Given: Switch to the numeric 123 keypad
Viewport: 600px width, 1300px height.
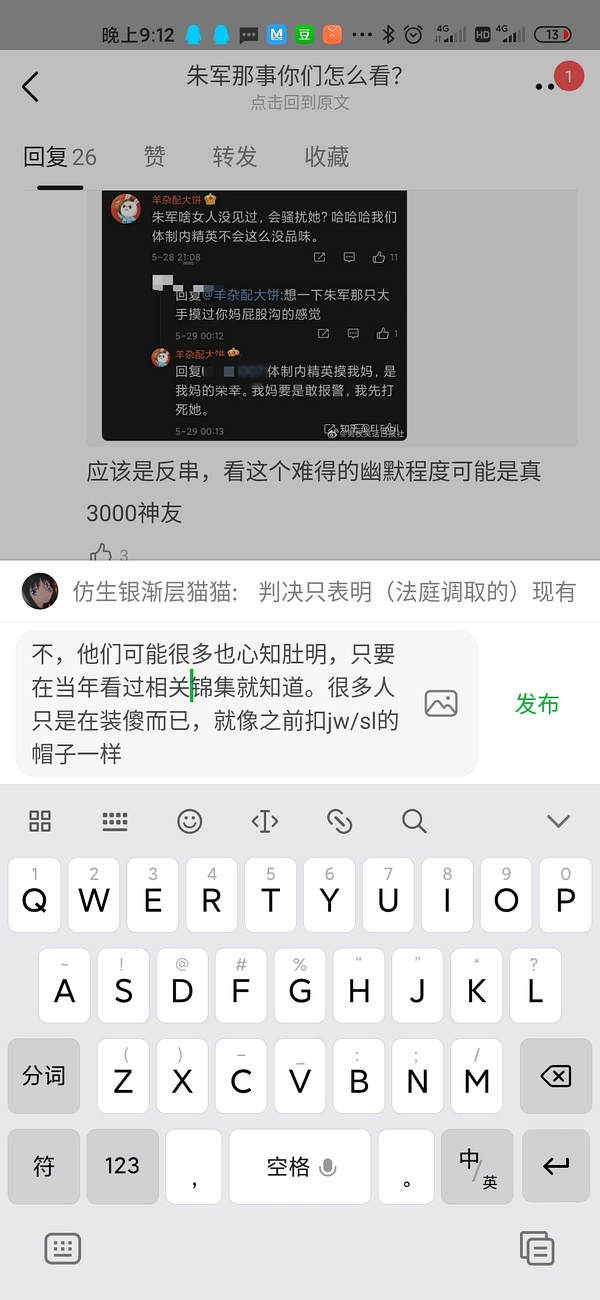Looking at the screenshot, I should pyautogui.click(x=122, y=1166).
